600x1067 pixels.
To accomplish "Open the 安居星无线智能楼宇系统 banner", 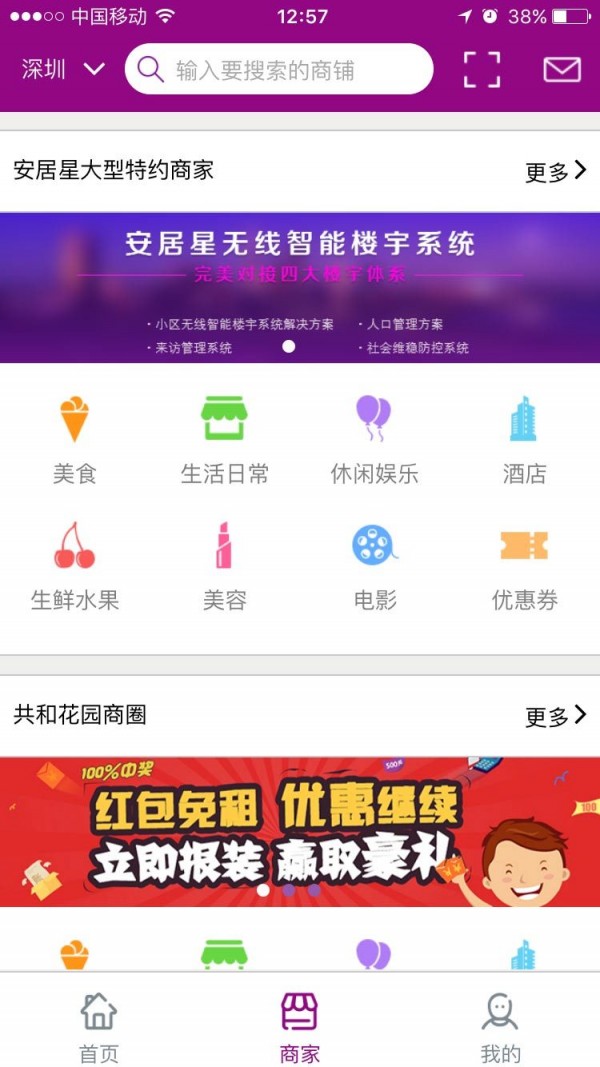I will tap(300, 287).
